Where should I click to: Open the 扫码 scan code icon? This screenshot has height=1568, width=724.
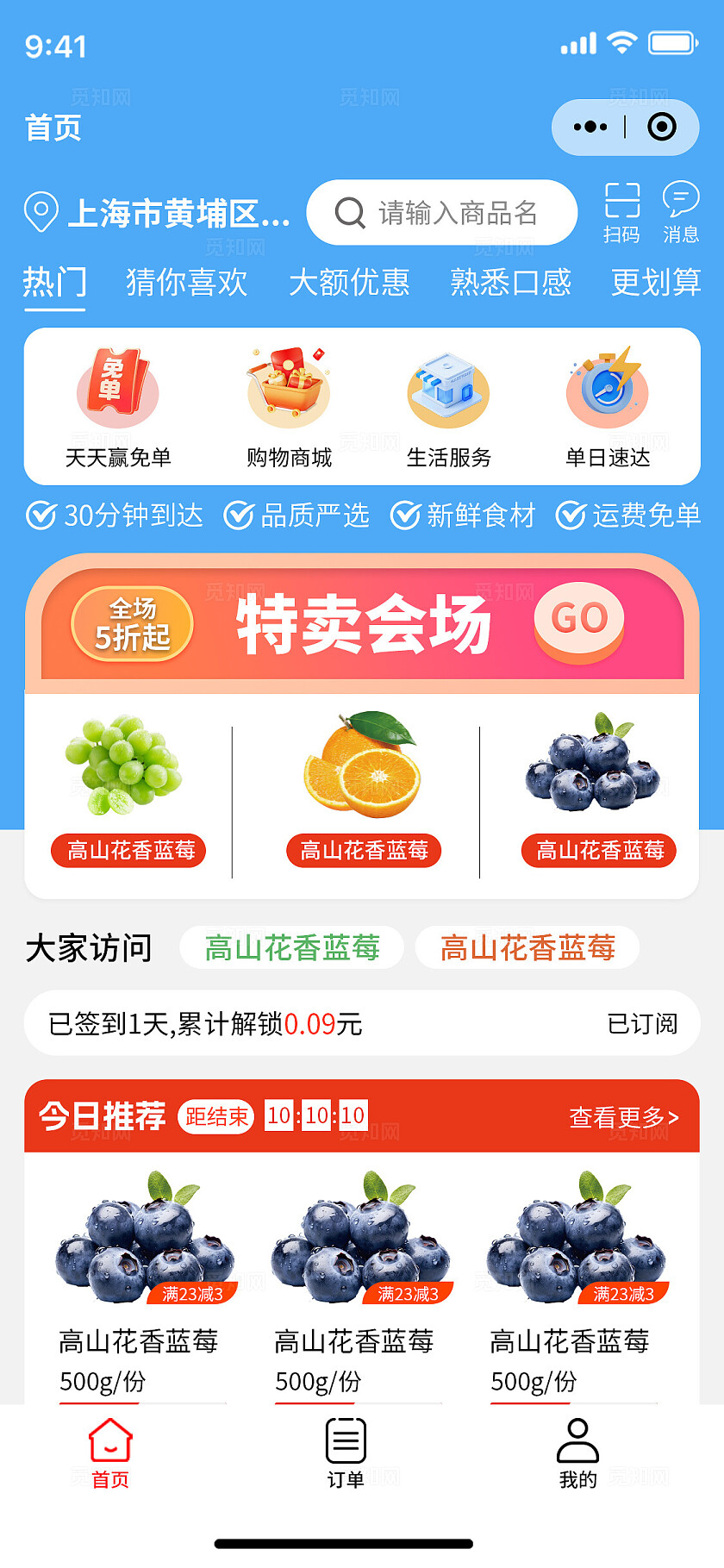point(622,209)
